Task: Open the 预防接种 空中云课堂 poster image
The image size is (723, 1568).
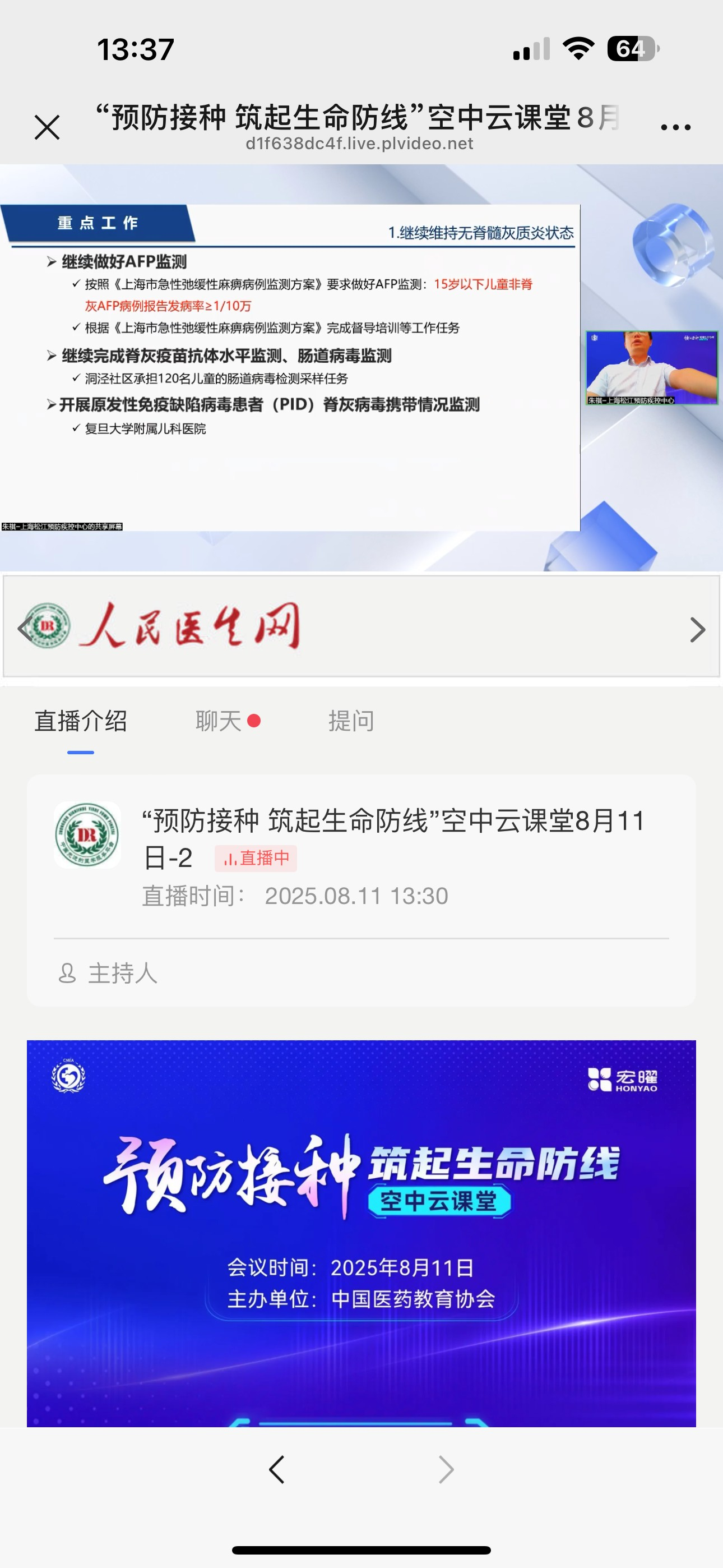Action: tap(361, 1233)
